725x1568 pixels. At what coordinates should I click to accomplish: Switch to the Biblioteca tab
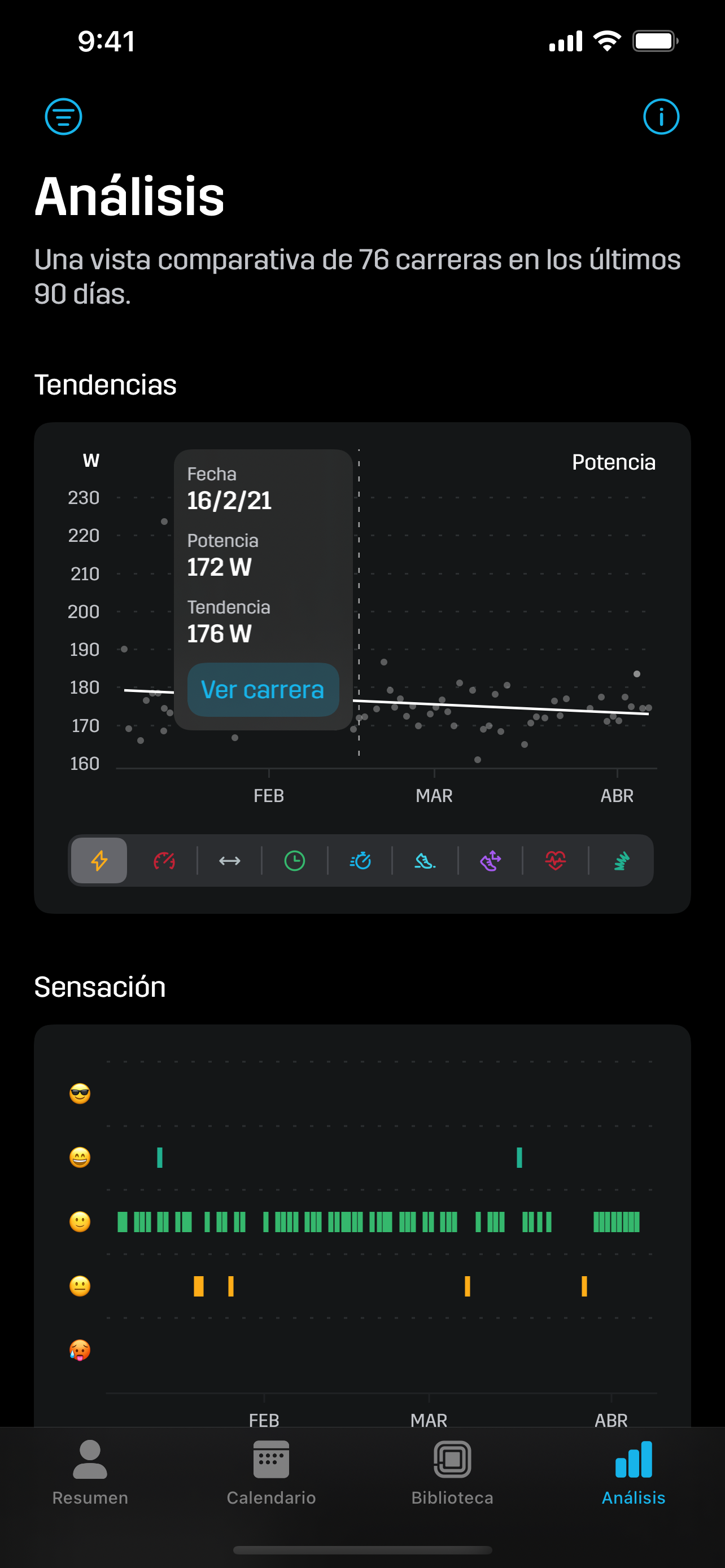[452, 1473]
